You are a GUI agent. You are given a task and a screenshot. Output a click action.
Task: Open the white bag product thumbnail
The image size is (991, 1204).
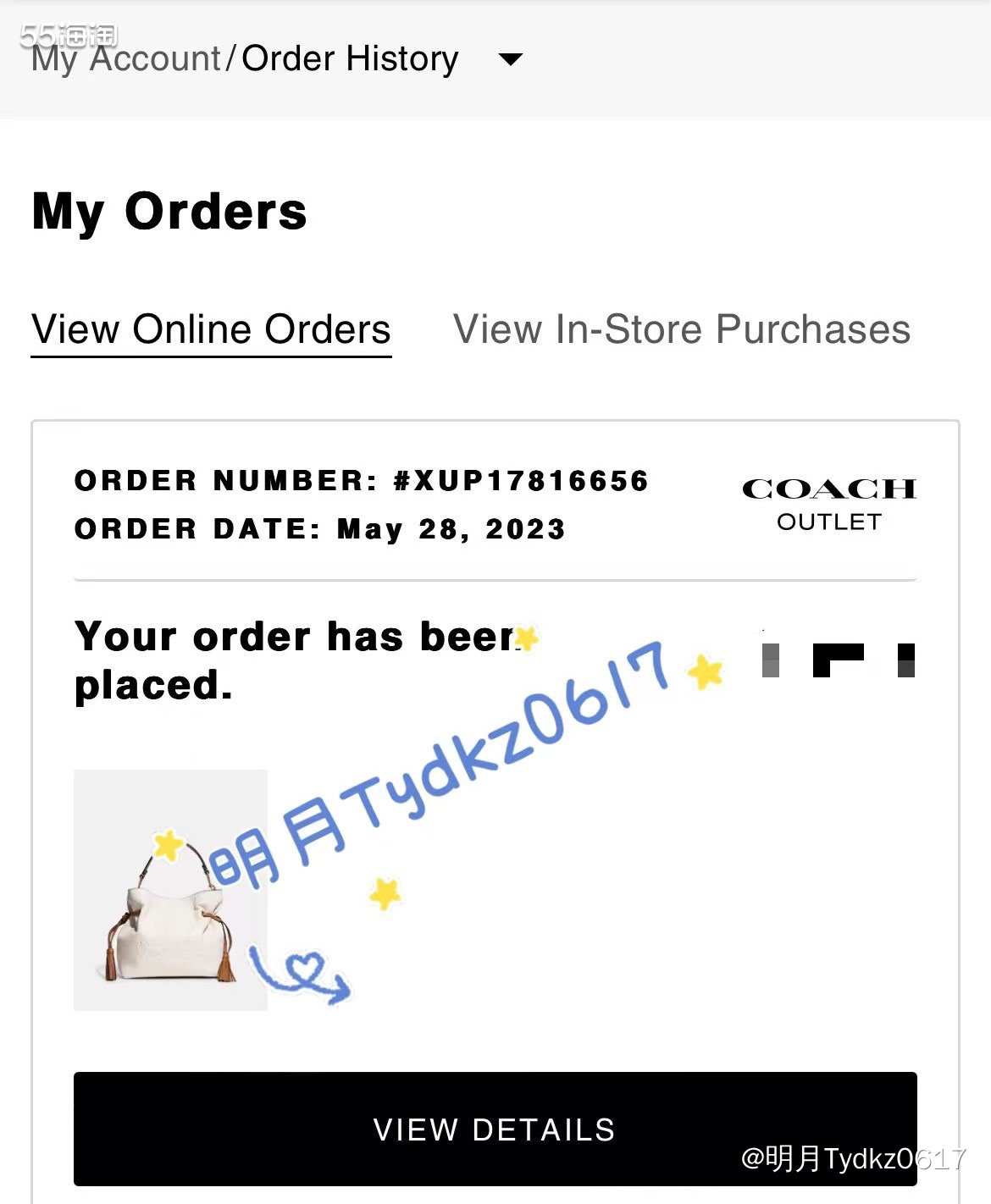click(x=170, y=890)
